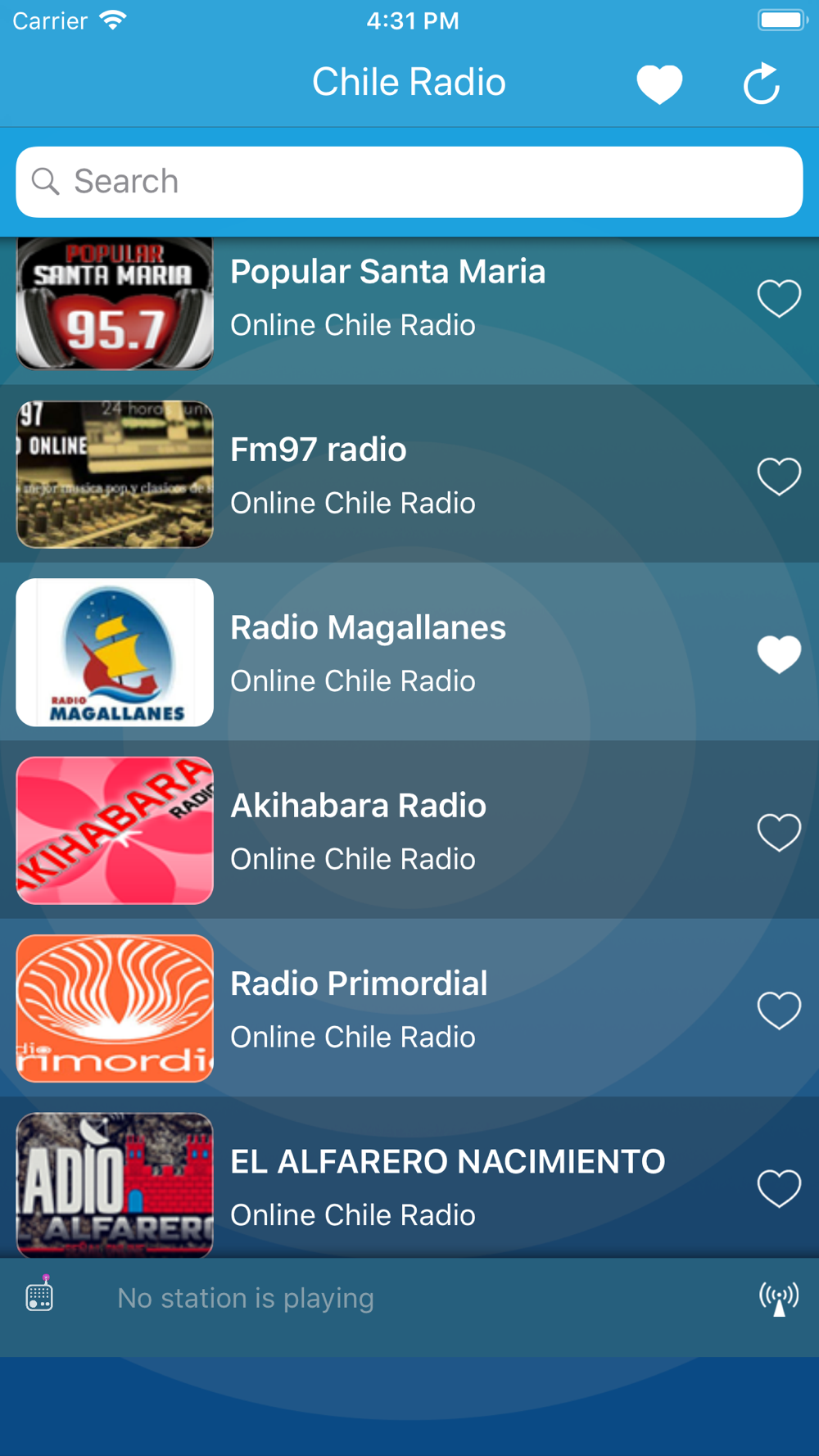Play the Fm97 radio station
819x1456 pixels.
[409, 473]
